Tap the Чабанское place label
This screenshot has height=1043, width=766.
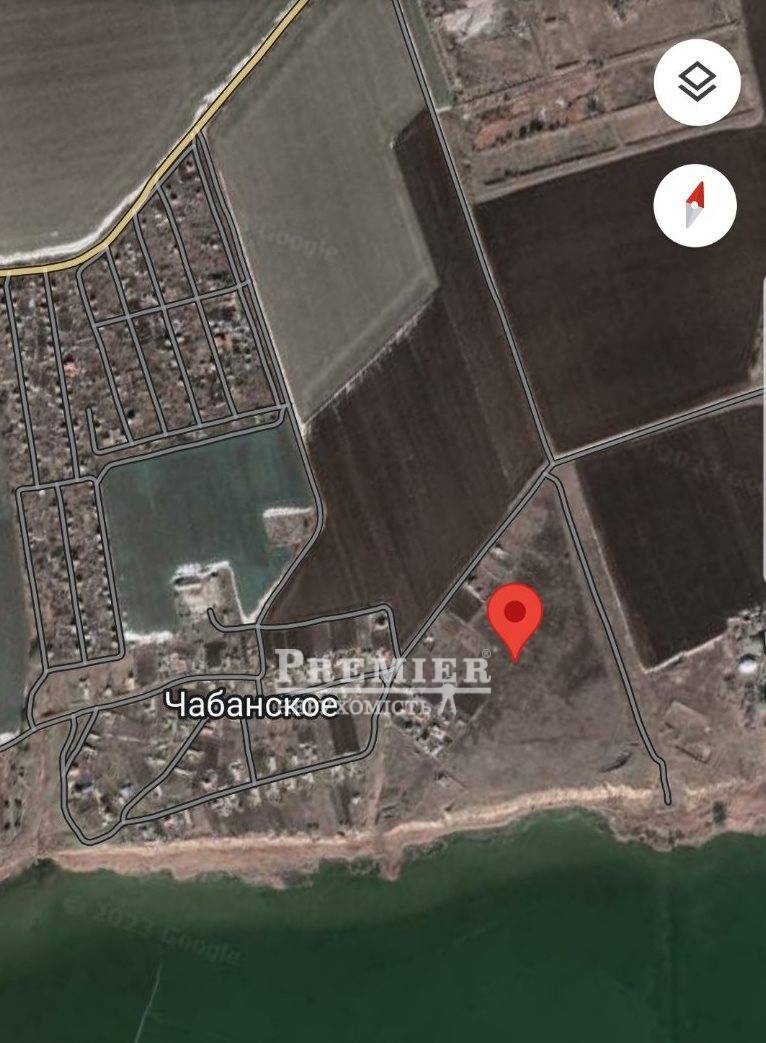(x=250, y=704)
